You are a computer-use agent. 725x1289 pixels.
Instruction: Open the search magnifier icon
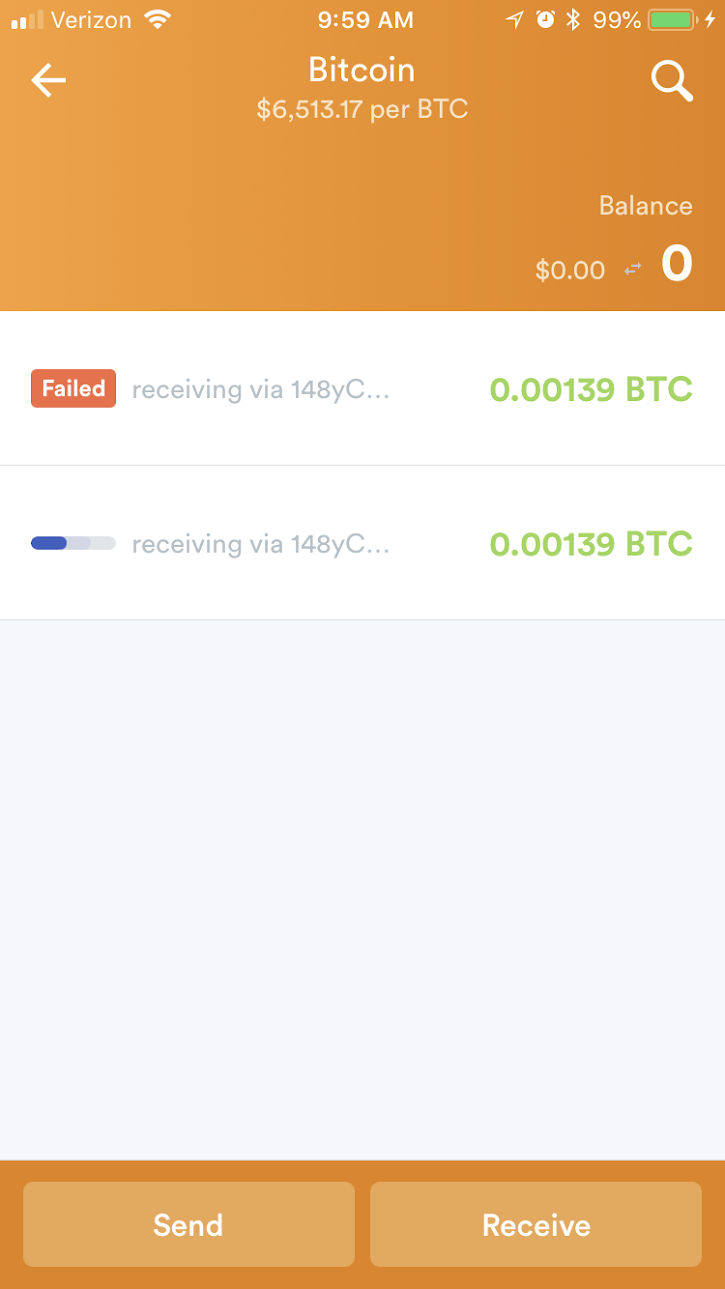pos(673,81)
